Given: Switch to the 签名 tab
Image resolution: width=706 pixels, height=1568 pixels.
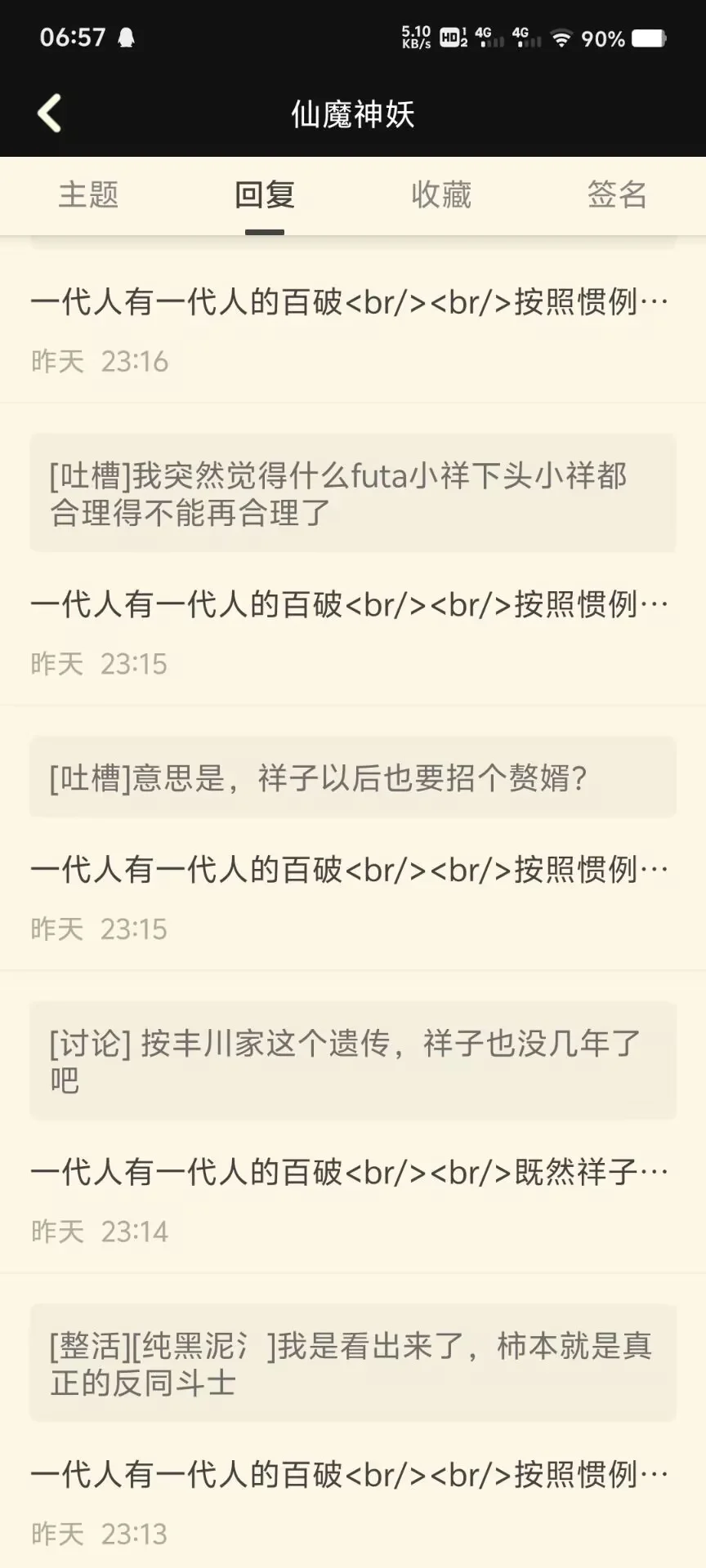Looking at the screenshot, I should (618, 196).
